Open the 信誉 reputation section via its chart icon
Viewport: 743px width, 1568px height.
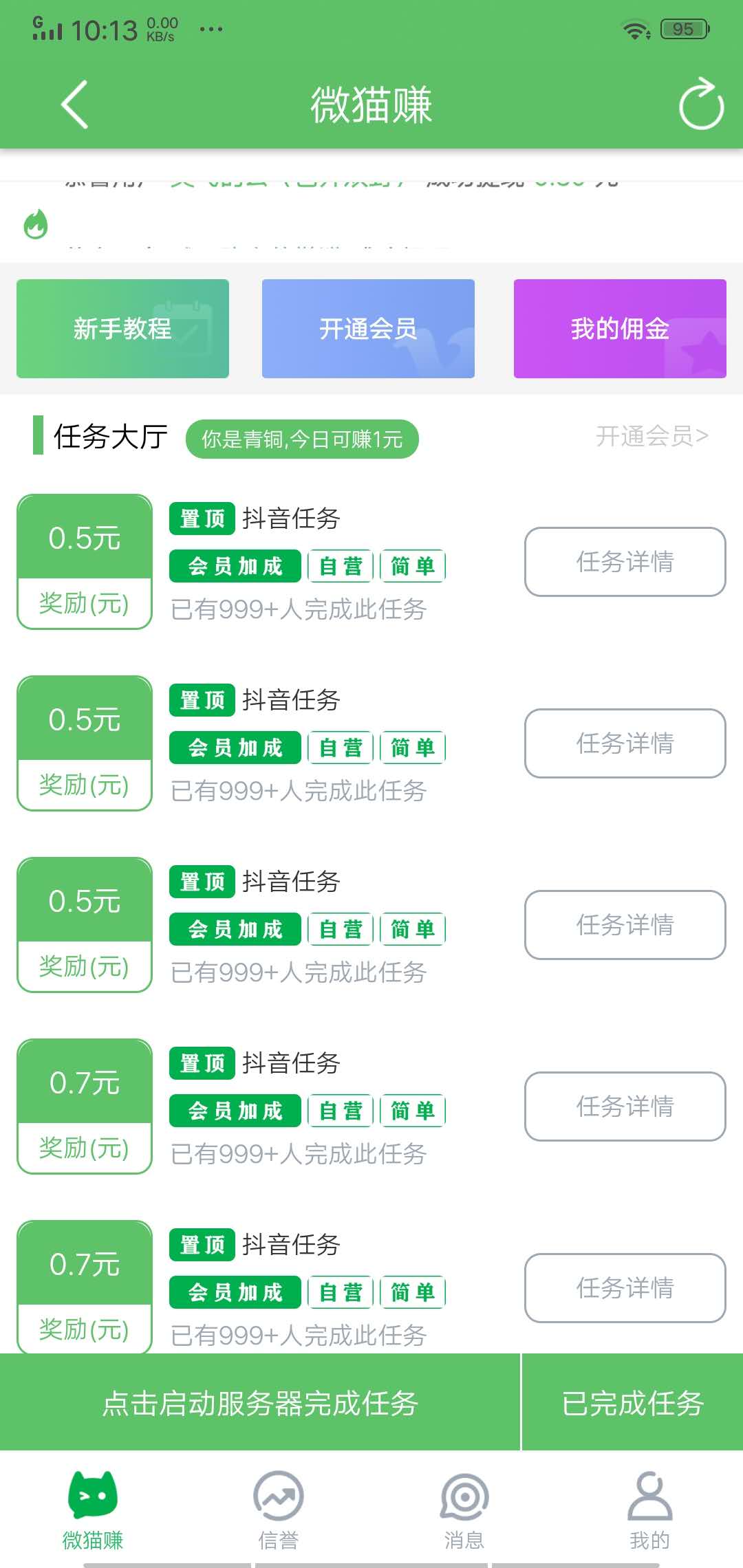click(x=278, y=1494)
